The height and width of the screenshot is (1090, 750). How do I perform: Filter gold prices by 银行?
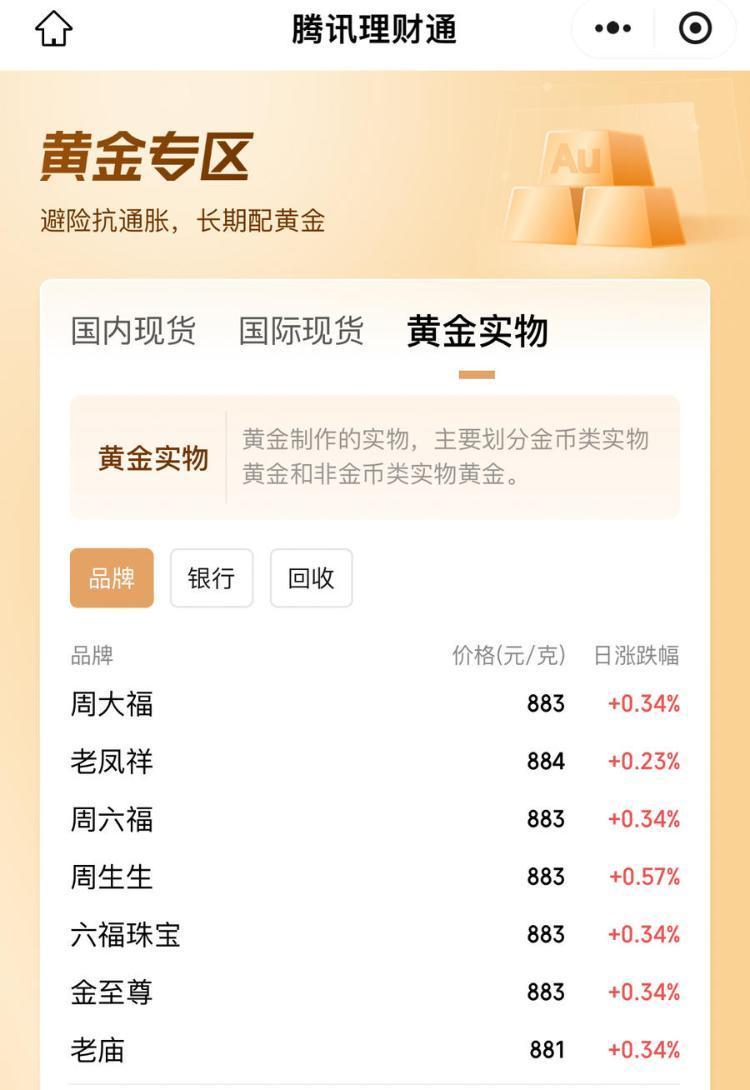point(211,578)
